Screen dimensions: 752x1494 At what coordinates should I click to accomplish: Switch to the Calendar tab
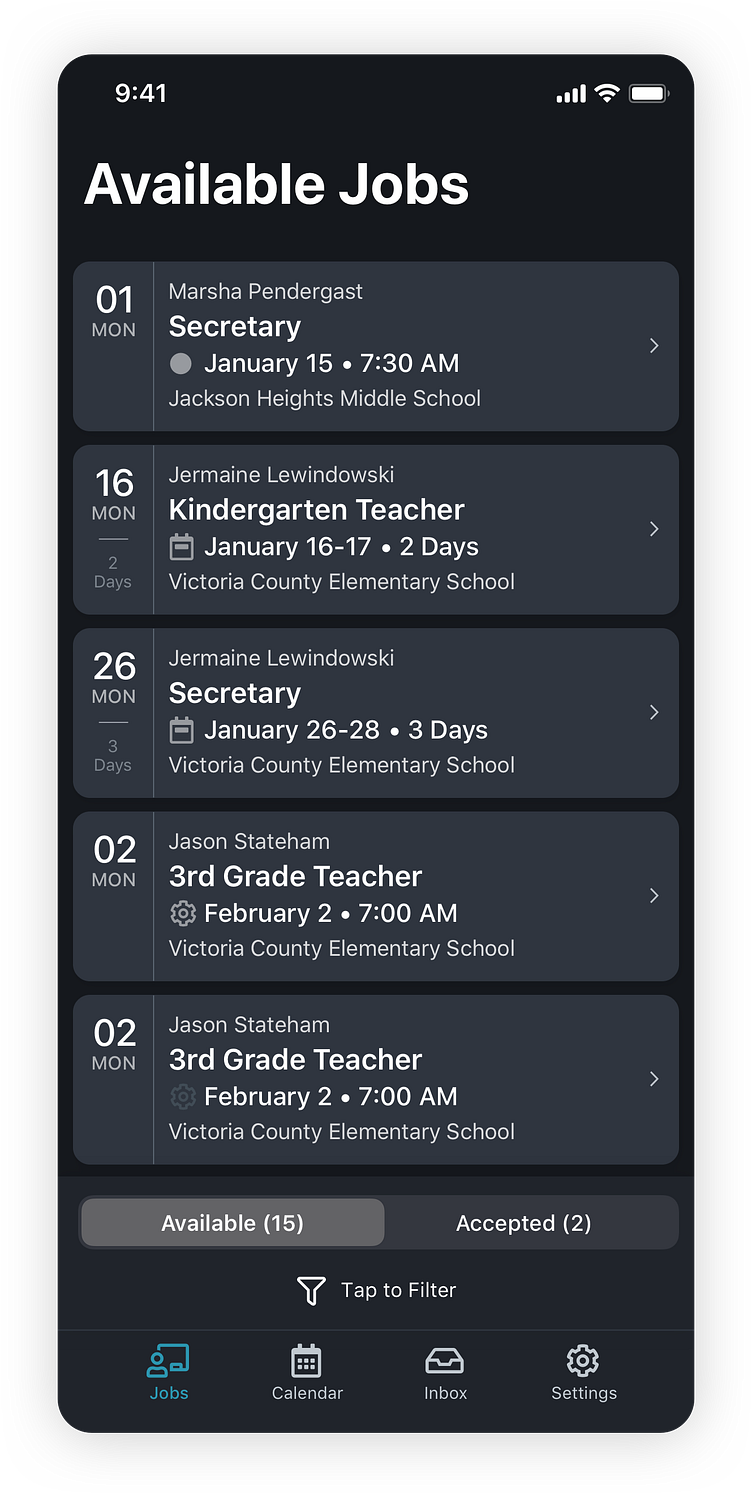307,1372
